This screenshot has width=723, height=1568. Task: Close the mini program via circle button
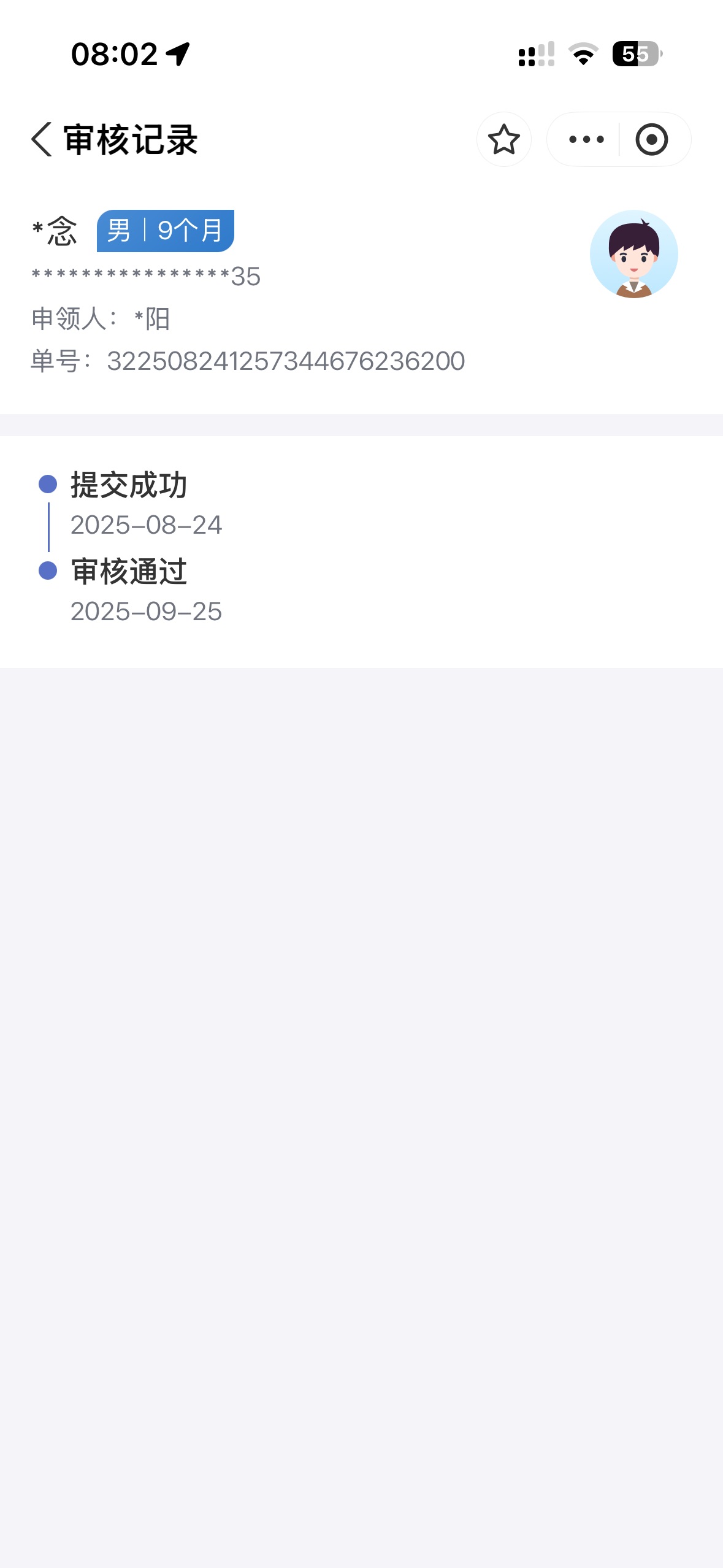[x=651, y=139]
